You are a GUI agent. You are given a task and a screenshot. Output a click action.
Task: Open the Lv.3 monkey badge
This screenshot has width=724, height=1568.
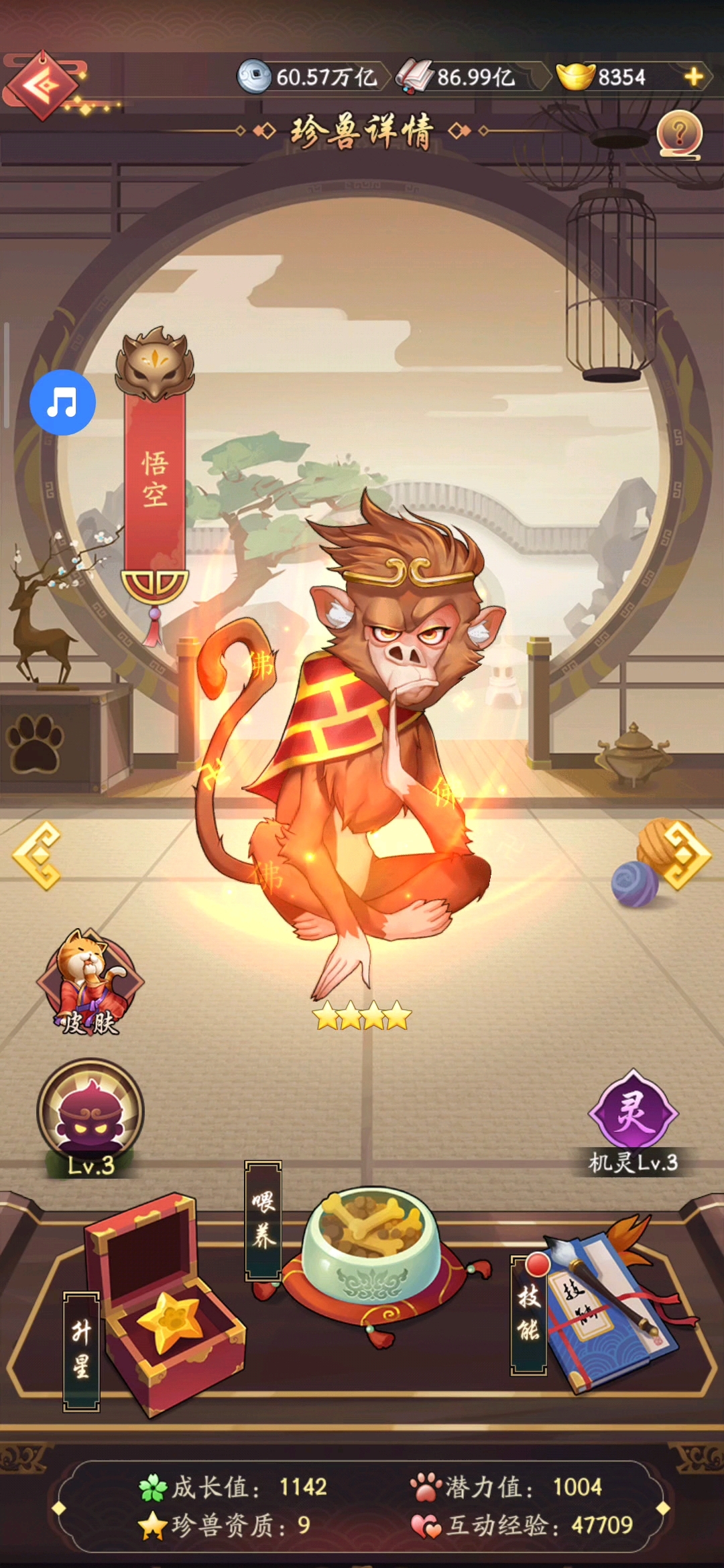(x=90, y=1116)
